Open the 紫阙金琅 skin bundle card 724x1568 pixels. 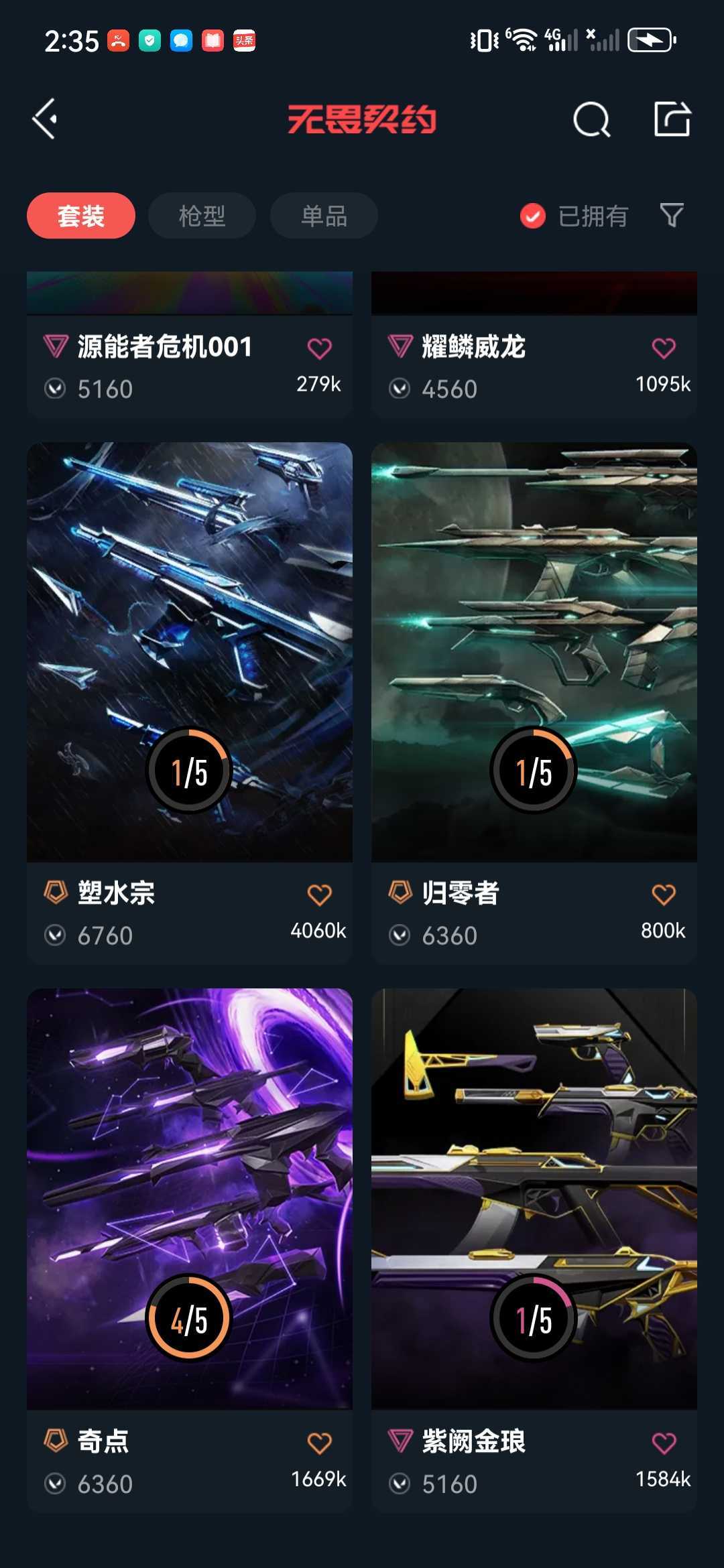click(534, 1250)
